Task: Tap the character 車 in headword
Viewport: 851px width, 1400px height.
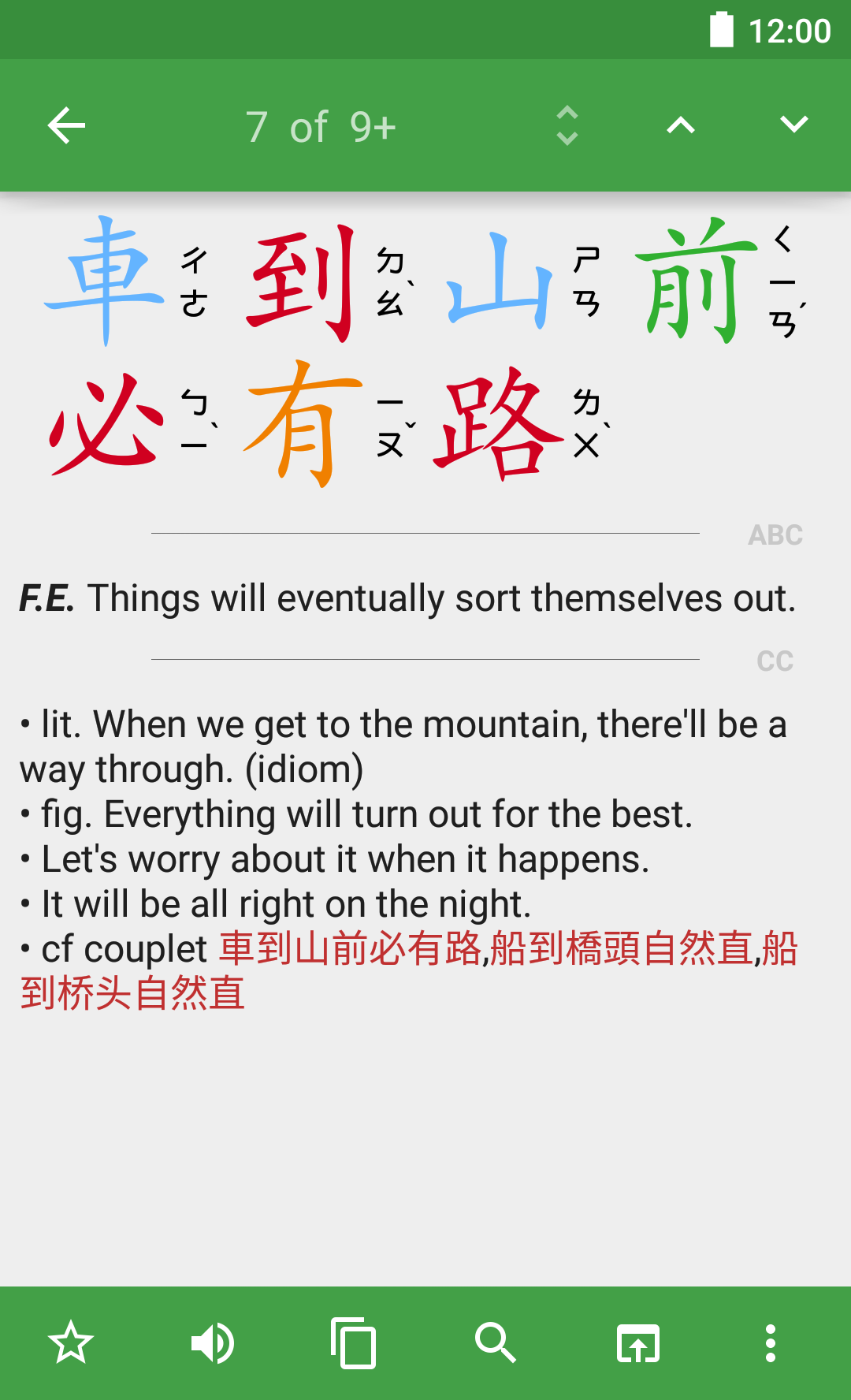Action: pyautogui.click(x=106, y=280)
